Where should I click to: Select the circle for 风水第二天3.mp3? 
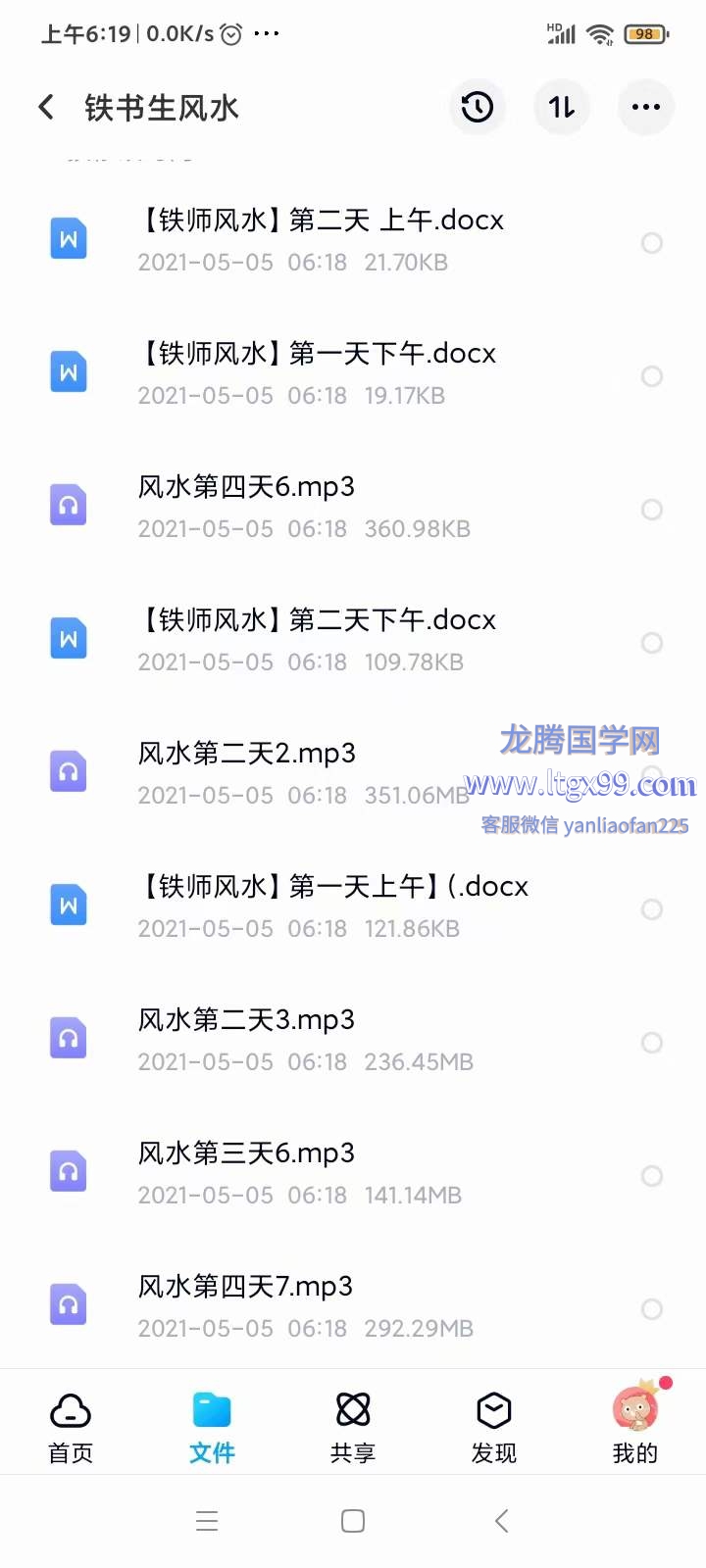click(x=652, y=1043)
